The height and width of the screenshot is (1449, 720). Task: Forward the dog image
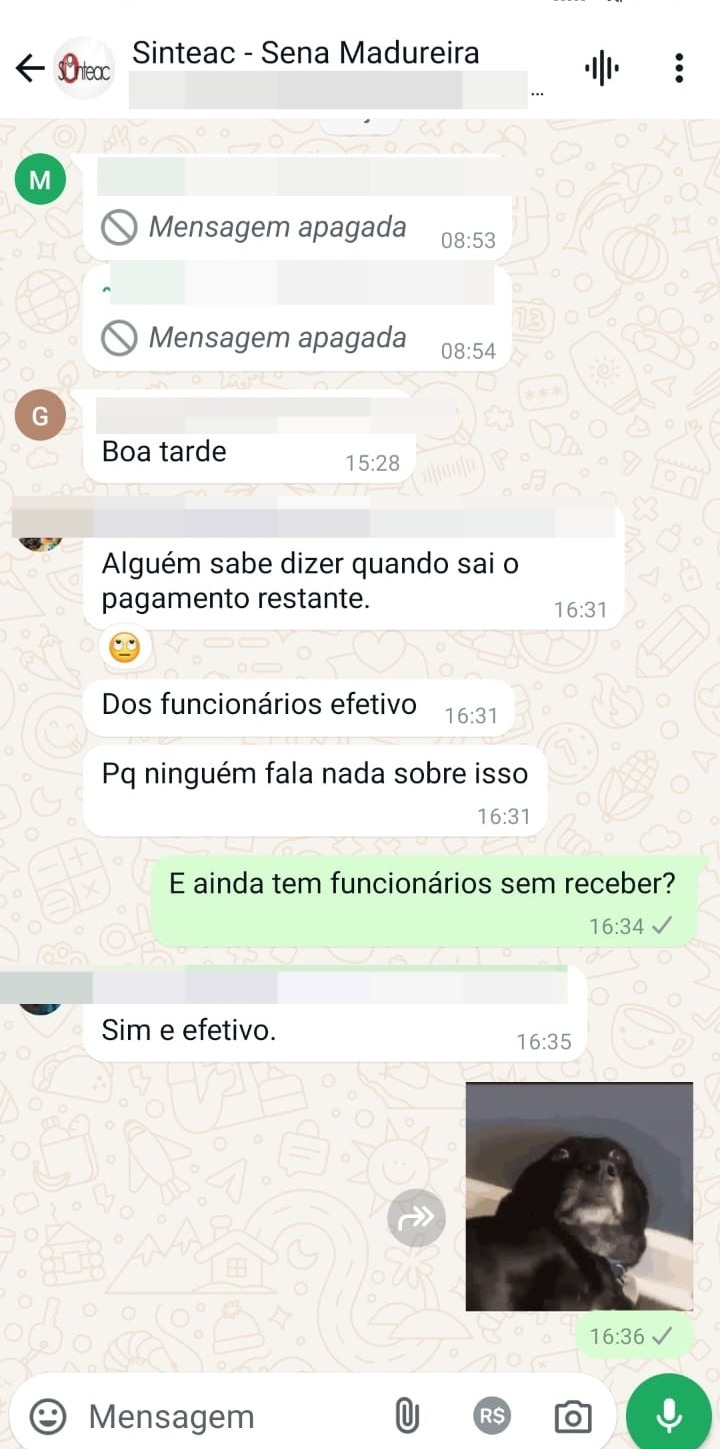[417, 1217]
